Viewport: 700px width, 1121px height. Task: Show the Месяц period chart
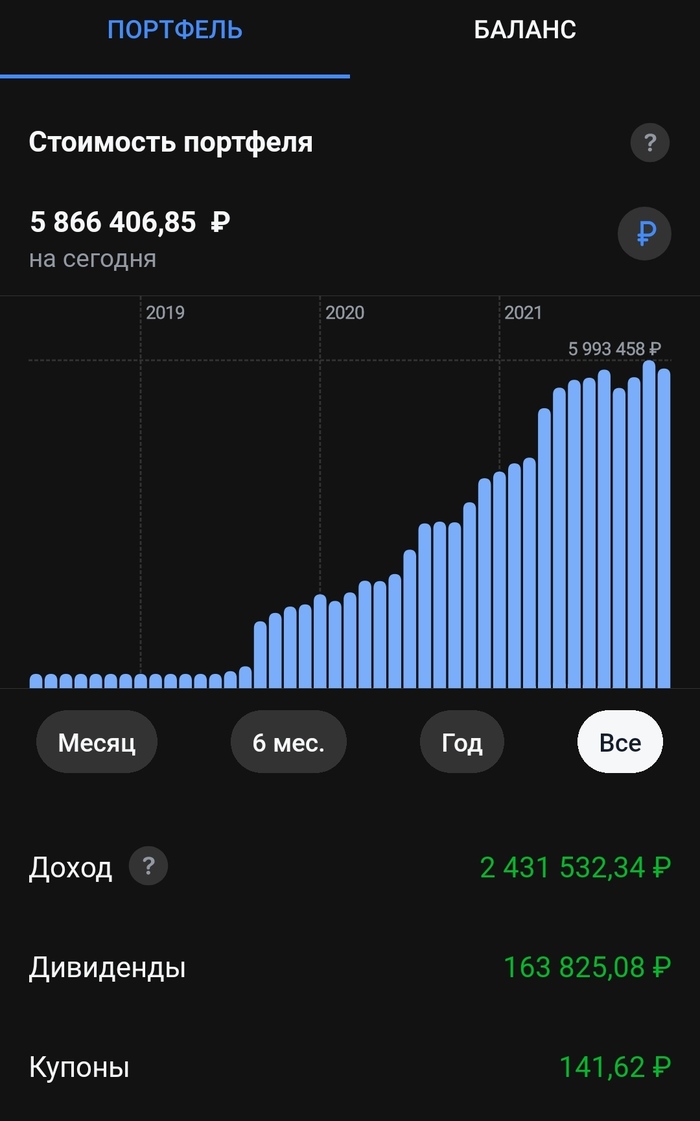96,743
